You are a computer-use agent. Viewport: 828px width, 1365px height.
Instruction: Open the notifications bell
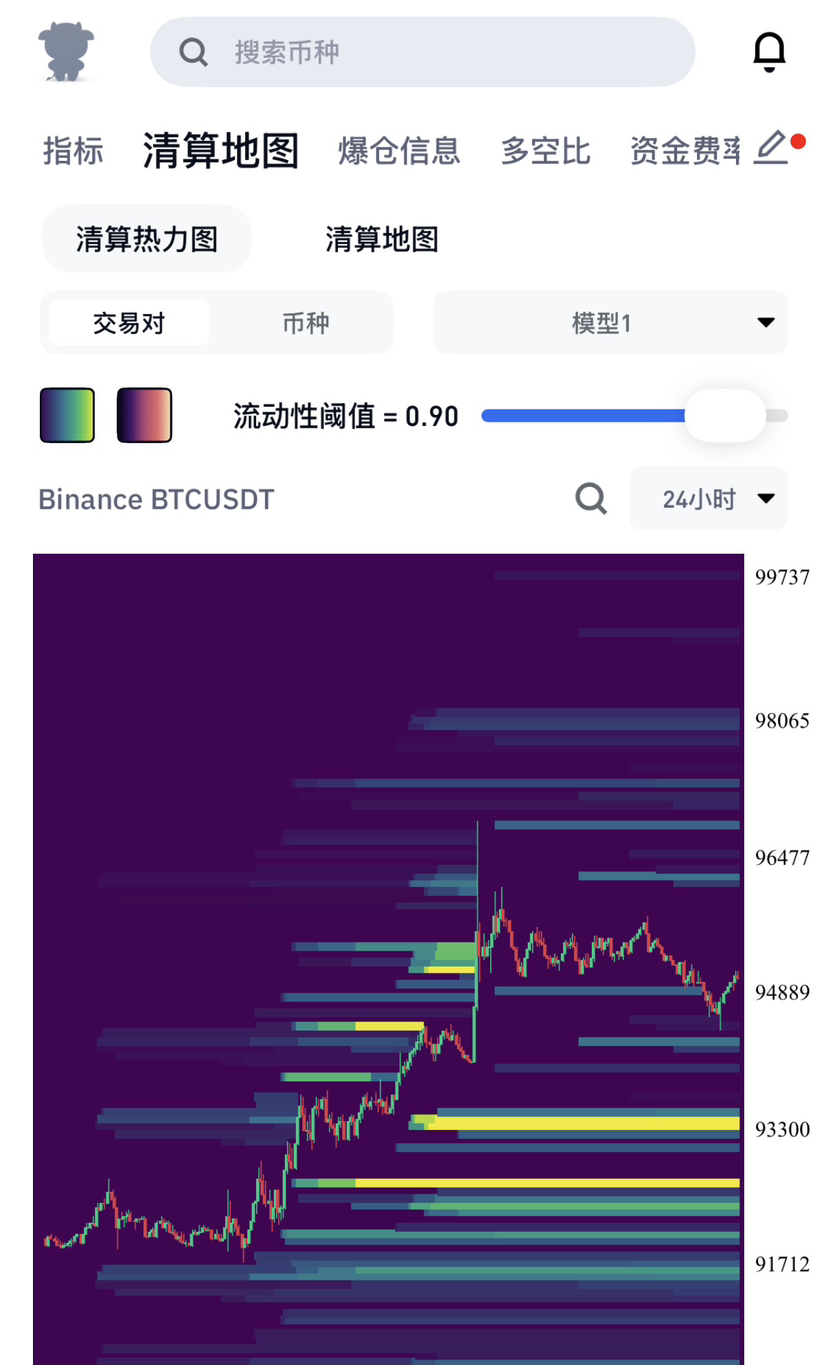[x=769, y=52]
